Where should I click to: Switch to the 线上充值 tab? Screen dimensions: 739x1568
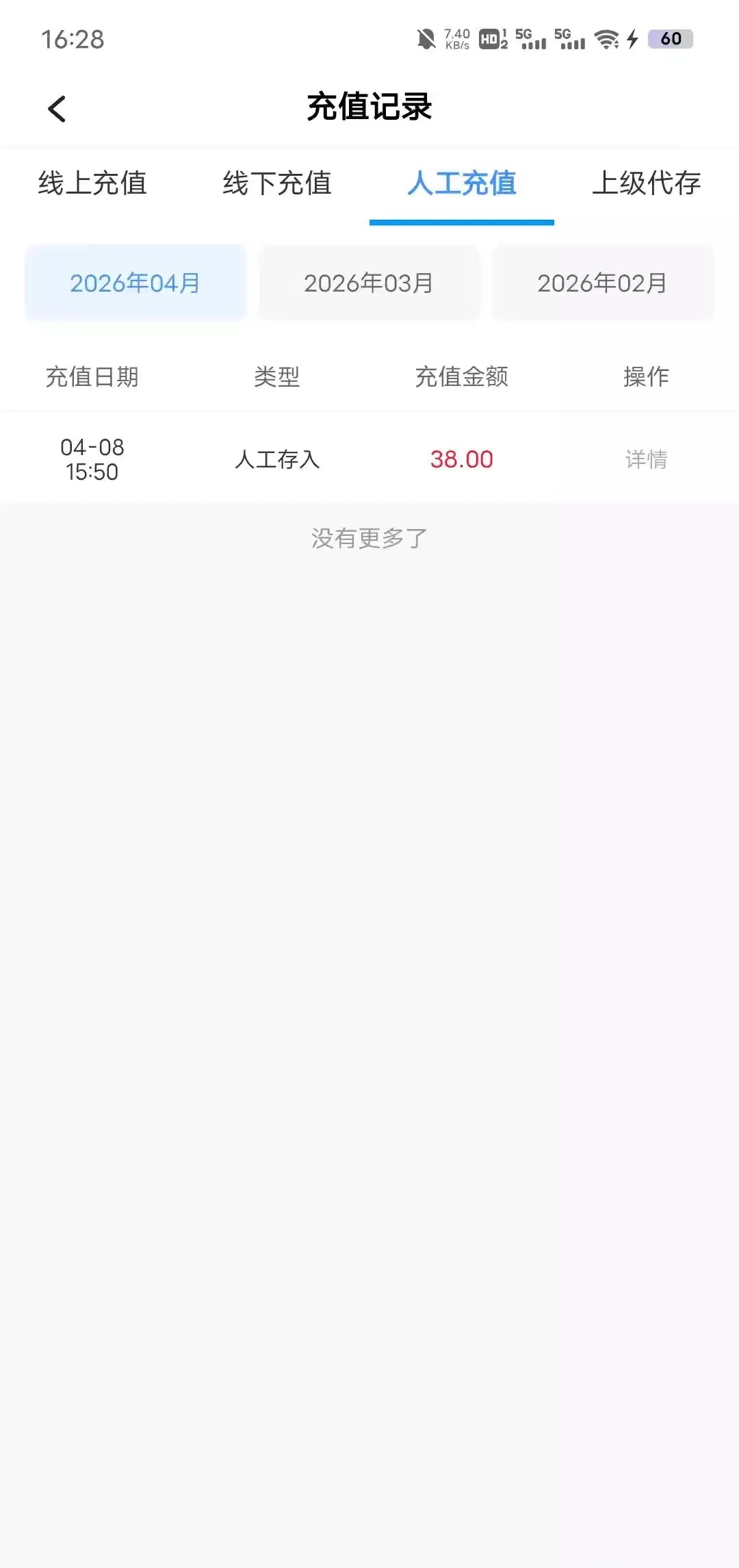pyautogui.click(x=92, y=183)
